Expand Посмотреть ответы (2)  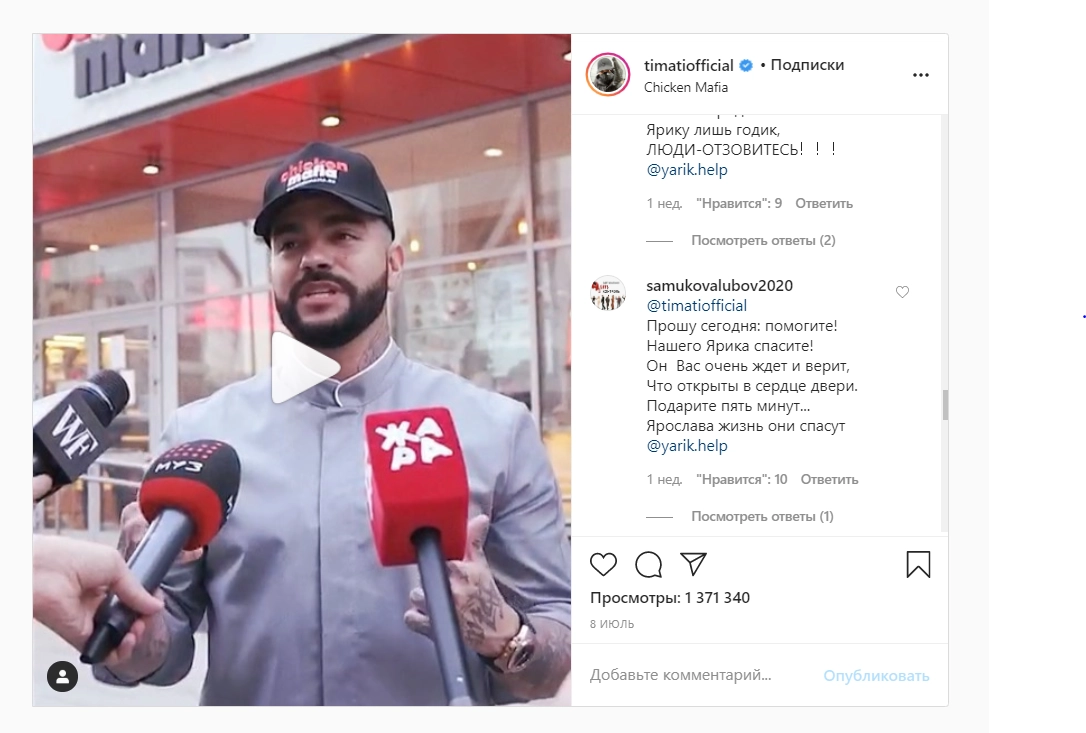pos(763,240)
